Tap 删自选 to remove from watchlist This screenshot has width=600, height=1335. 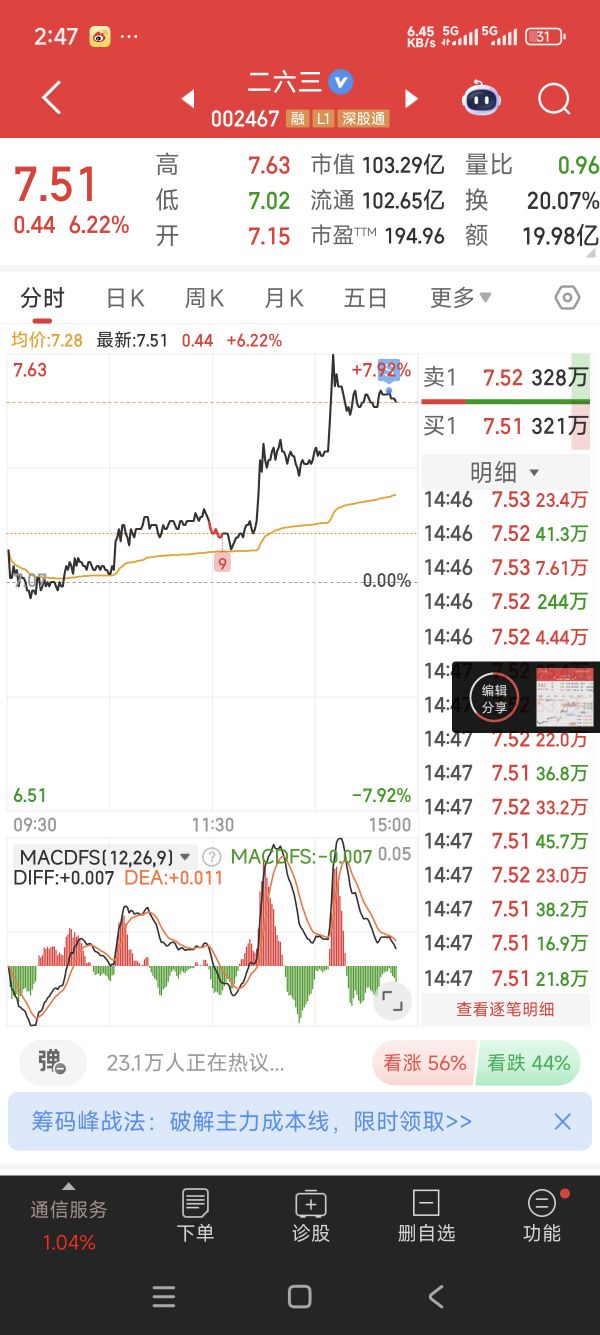click(x=426, y=1215)
